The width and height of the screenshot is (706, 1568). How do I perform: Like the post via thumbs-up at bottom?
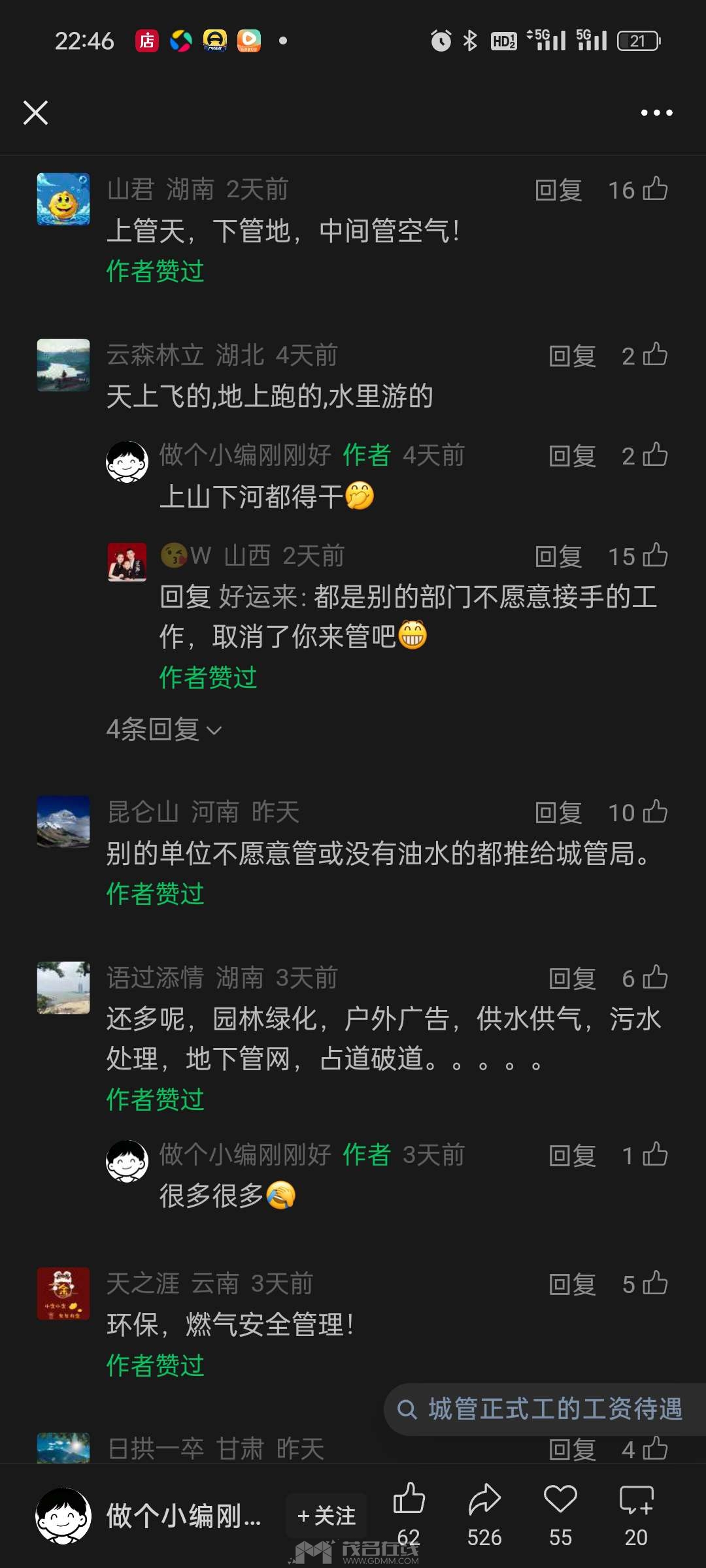(409, 1499)
